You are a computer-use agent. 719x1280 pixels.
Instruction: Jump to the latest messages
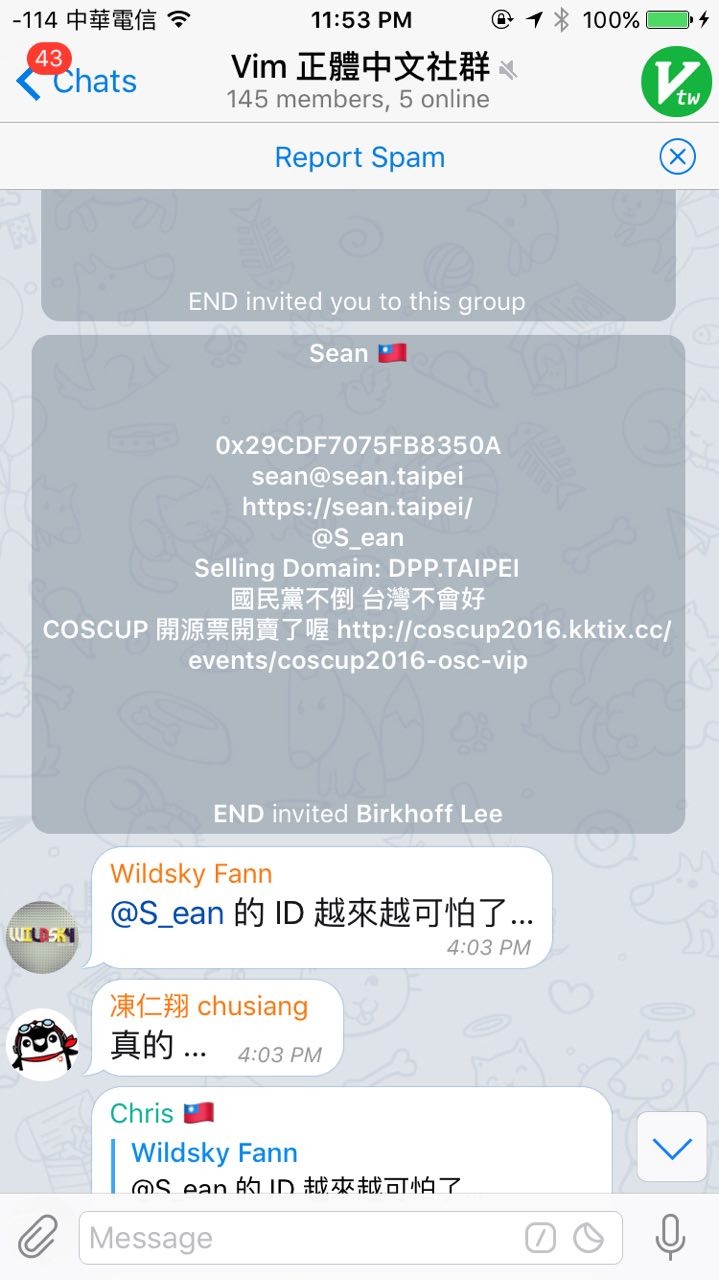coord(671,1147)
